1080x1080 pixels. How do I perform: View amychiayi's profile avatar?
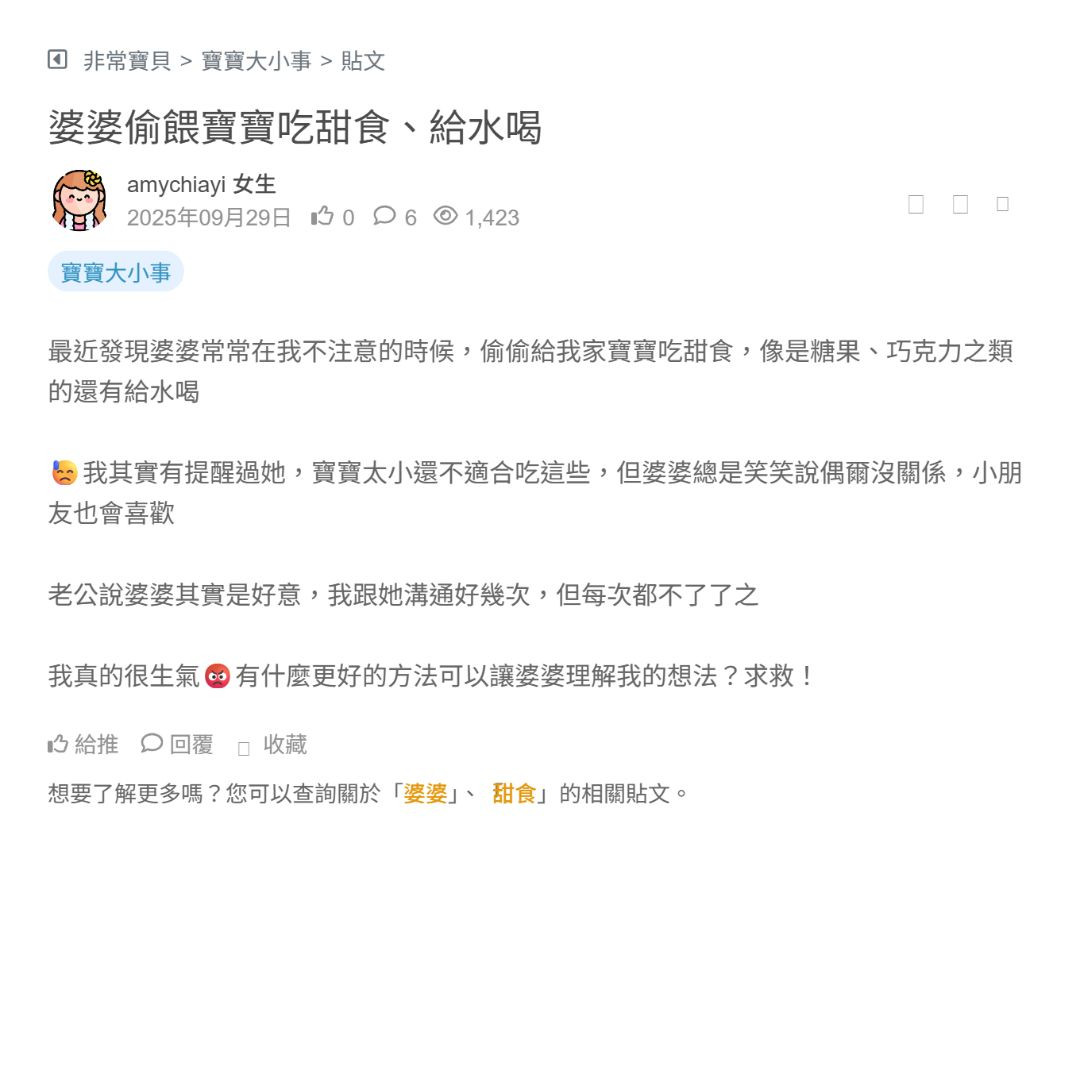tap(79, 200)
